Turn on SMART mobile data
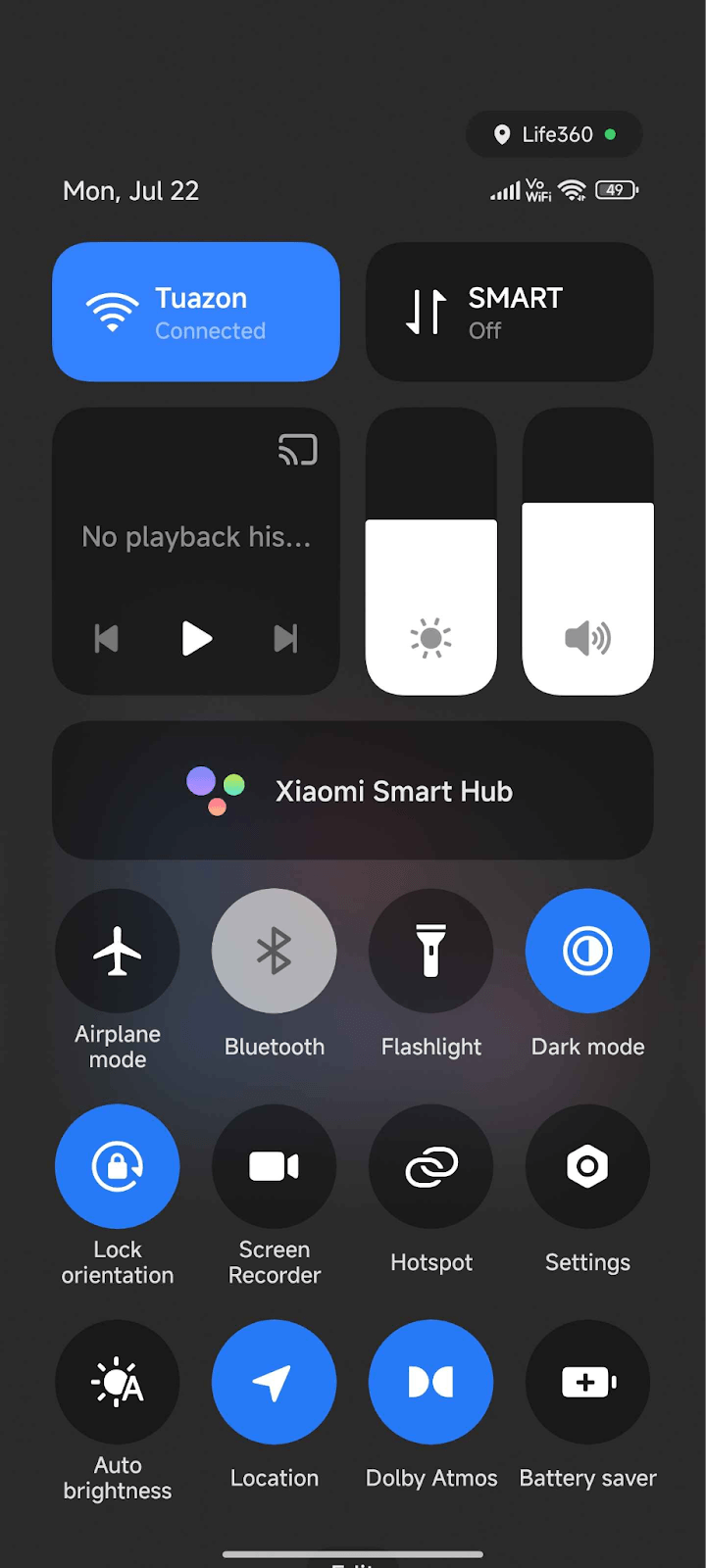This screenshot has height=1568, width=706. (509, 312)
